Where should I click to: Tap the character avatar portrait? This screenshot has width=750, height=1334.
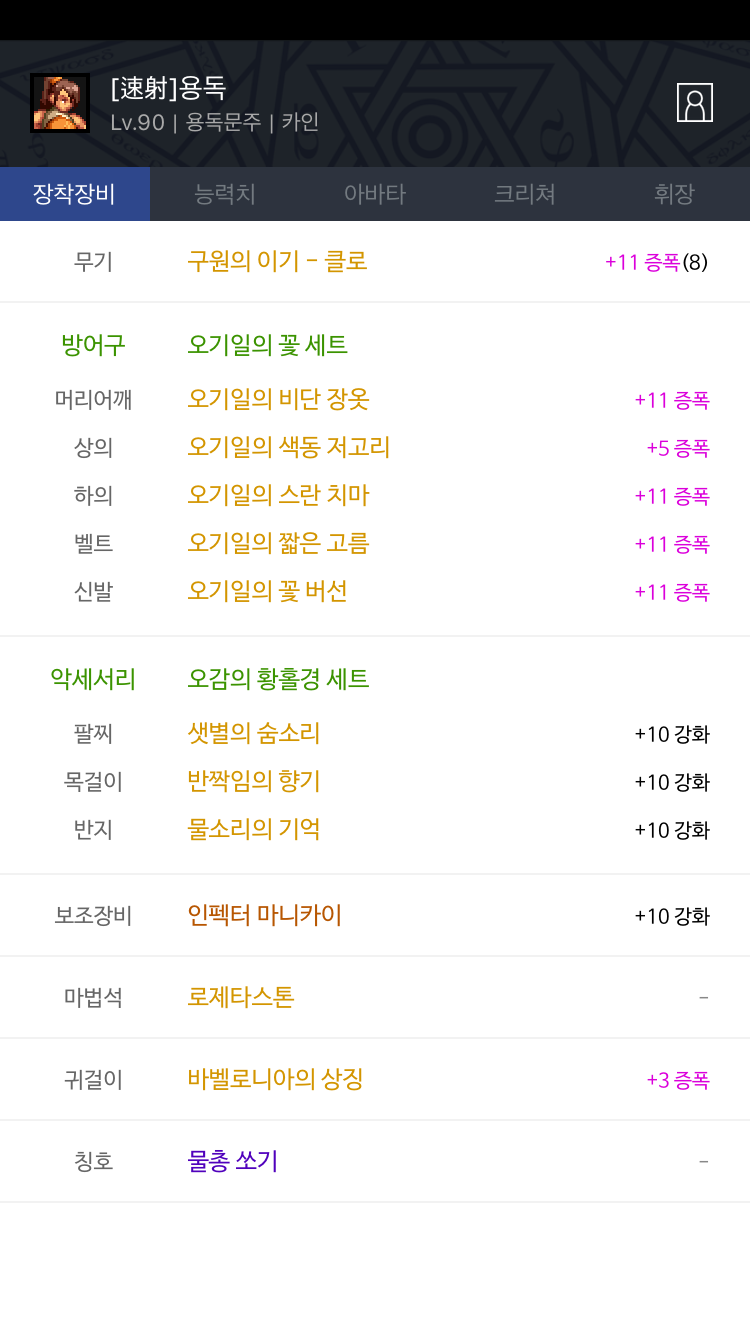point(60,103)
